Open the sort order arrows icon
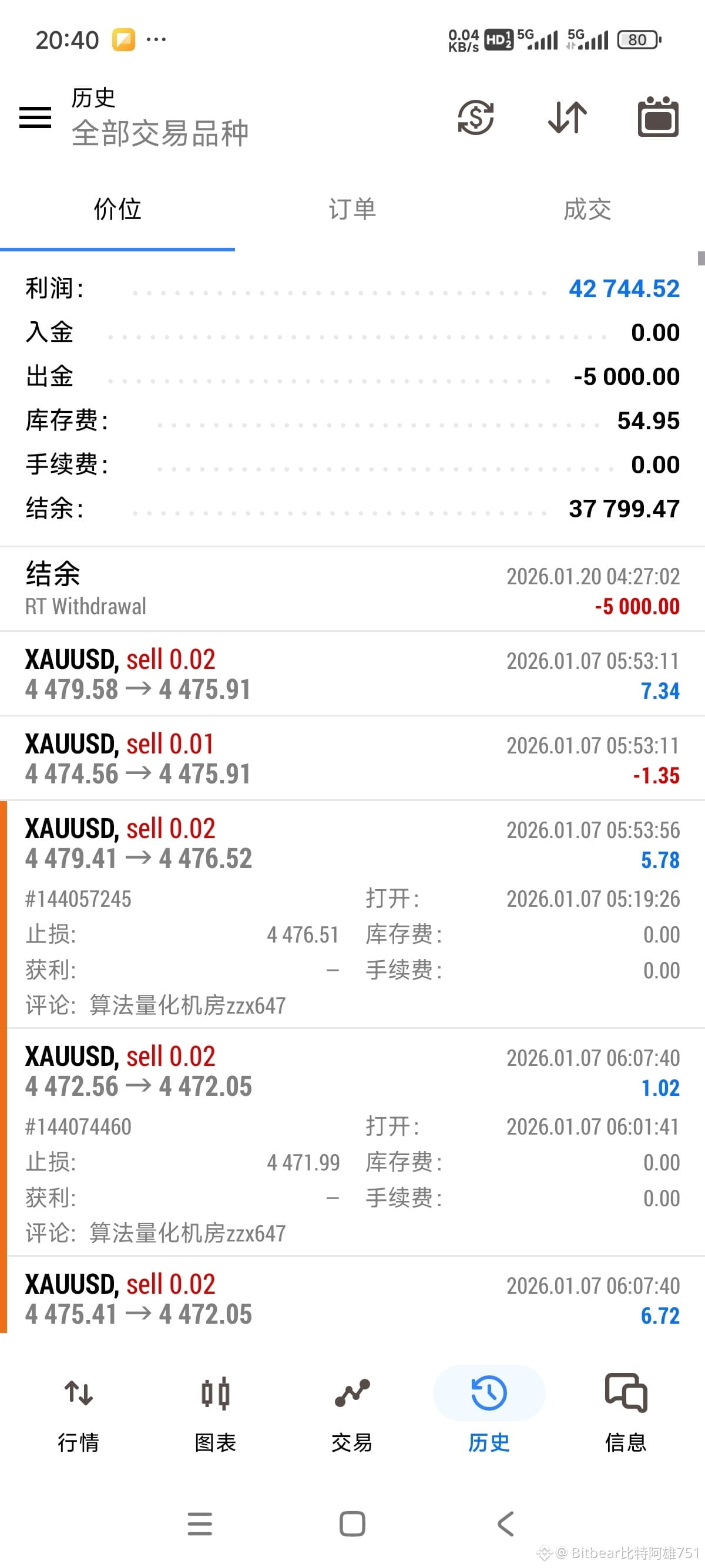 [x=568, y=117]
